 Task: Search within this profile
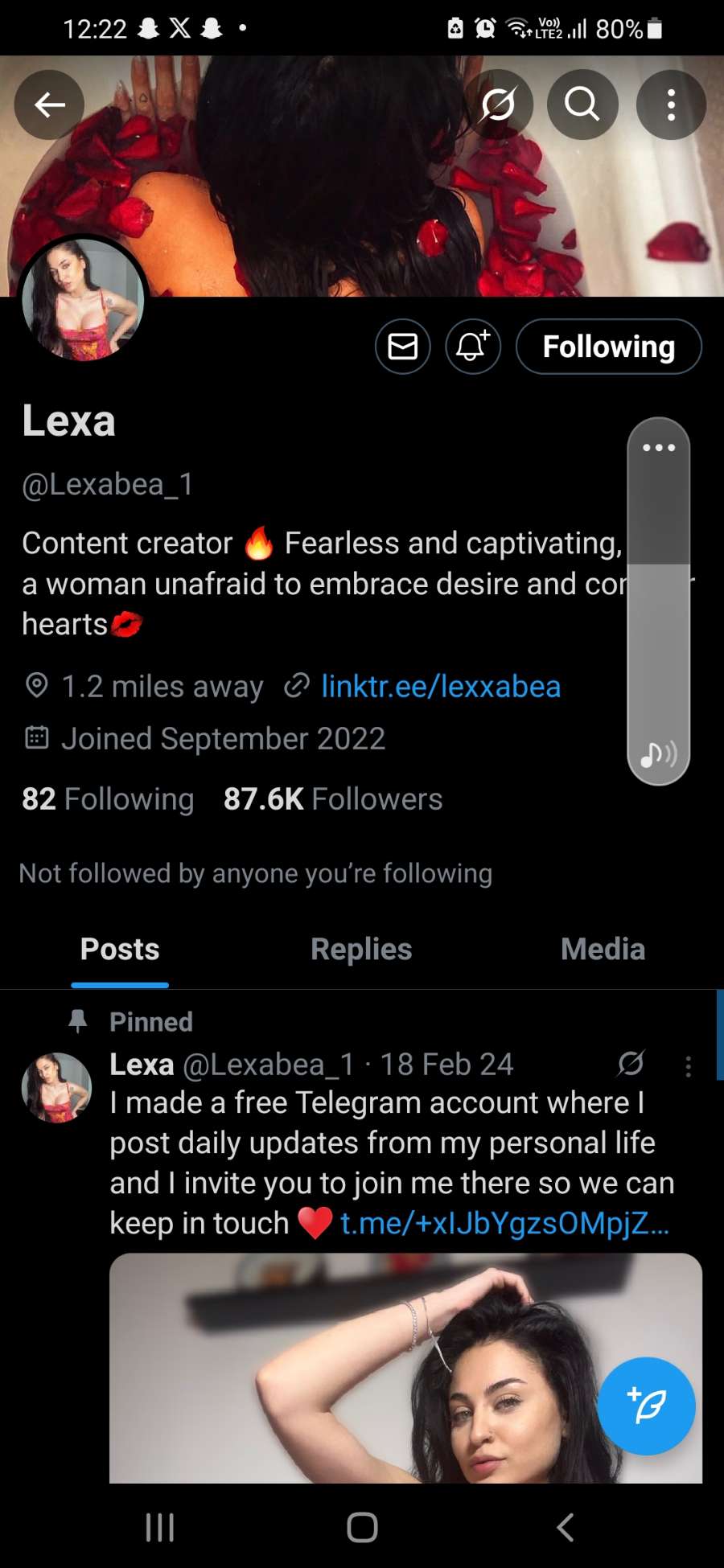coord(582,105)
